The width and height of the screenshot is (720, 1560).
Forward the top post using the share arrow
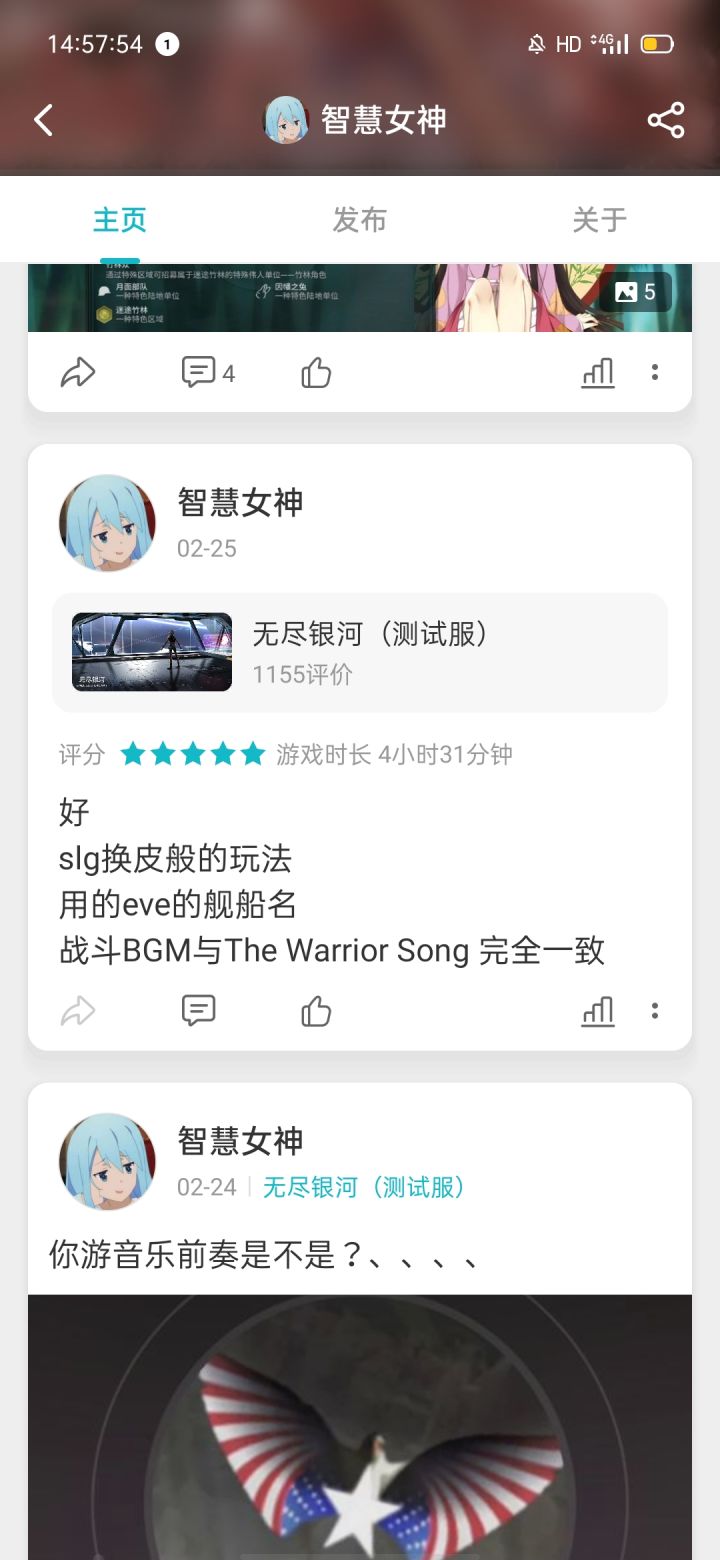[78, 373]
